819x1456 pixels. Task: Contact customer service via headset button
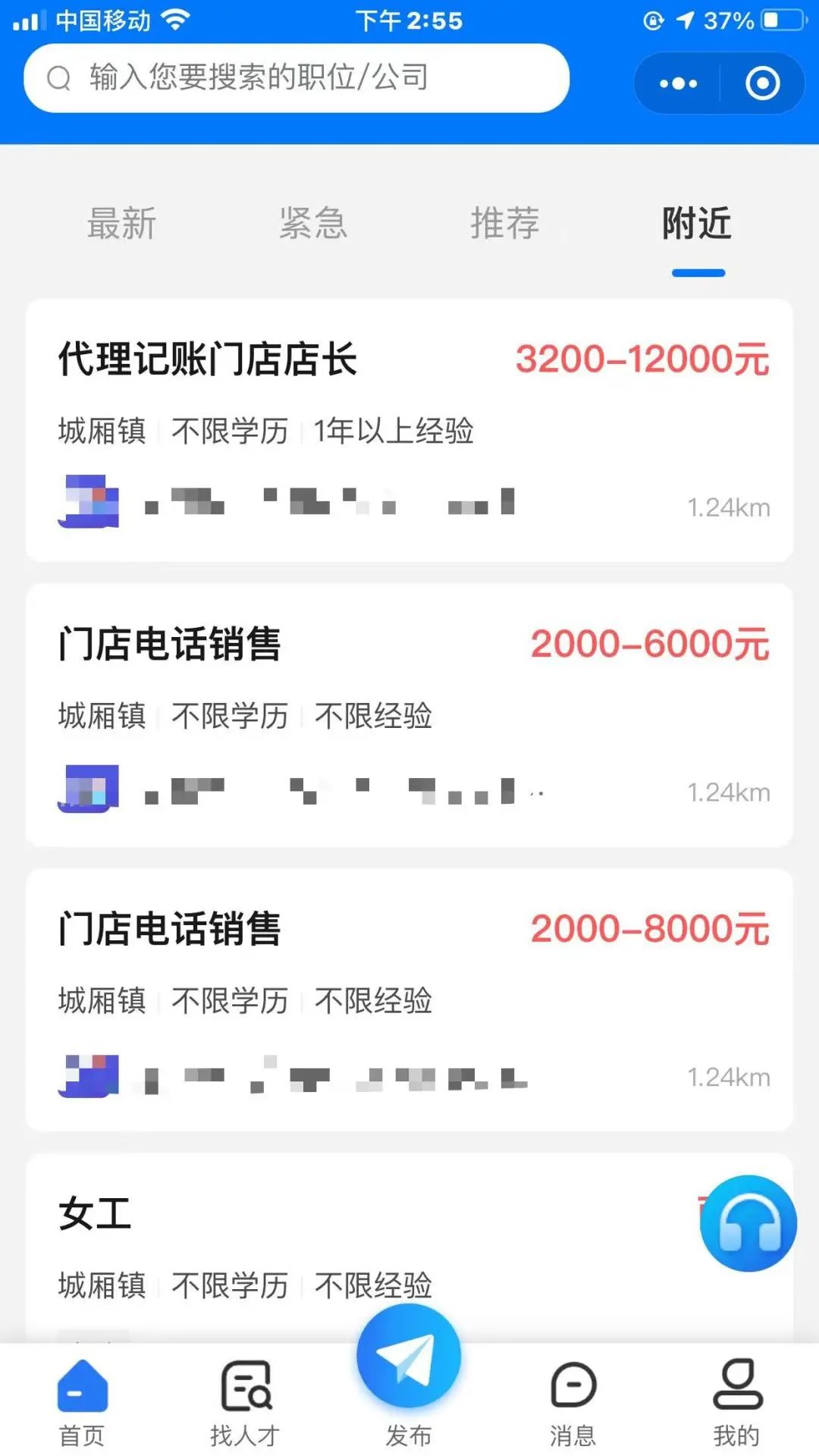748,1223
